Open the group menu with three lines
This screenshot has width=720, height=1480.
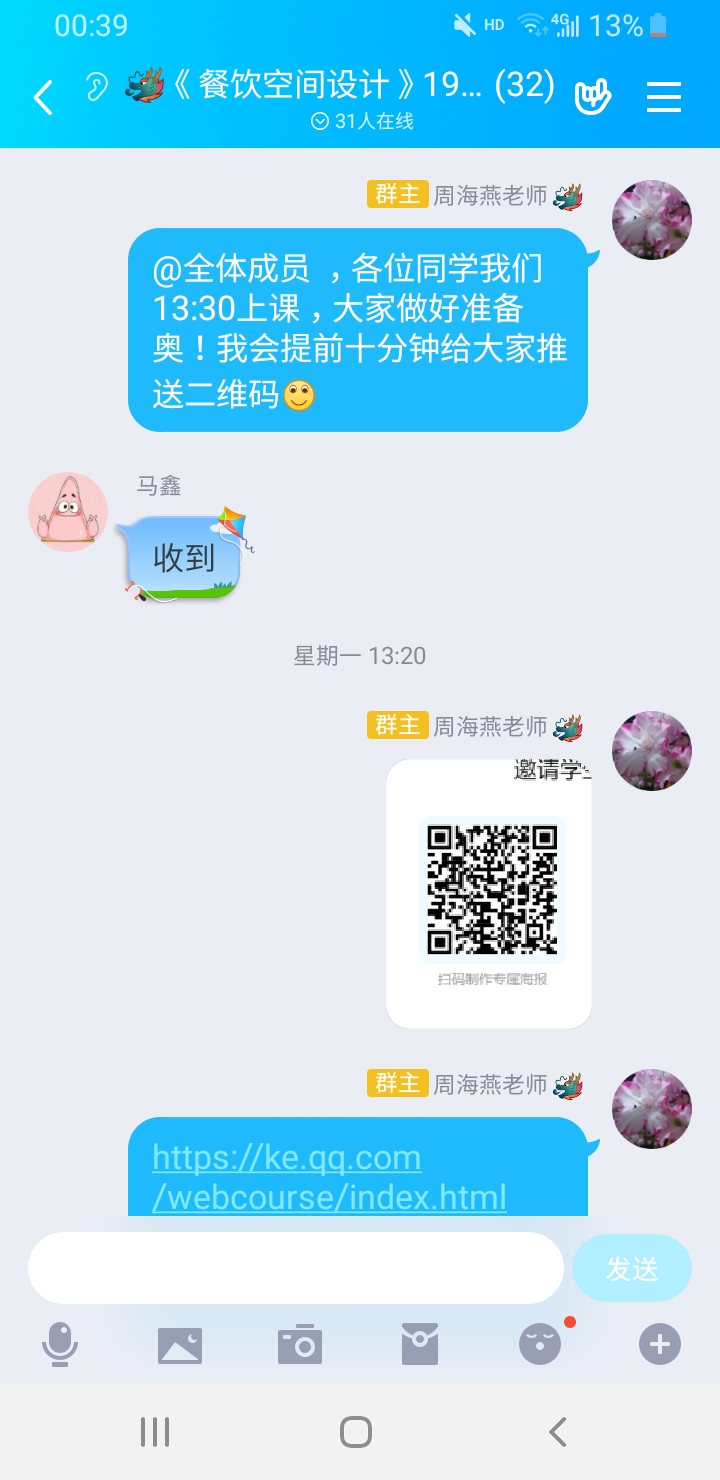click(664, 97)
